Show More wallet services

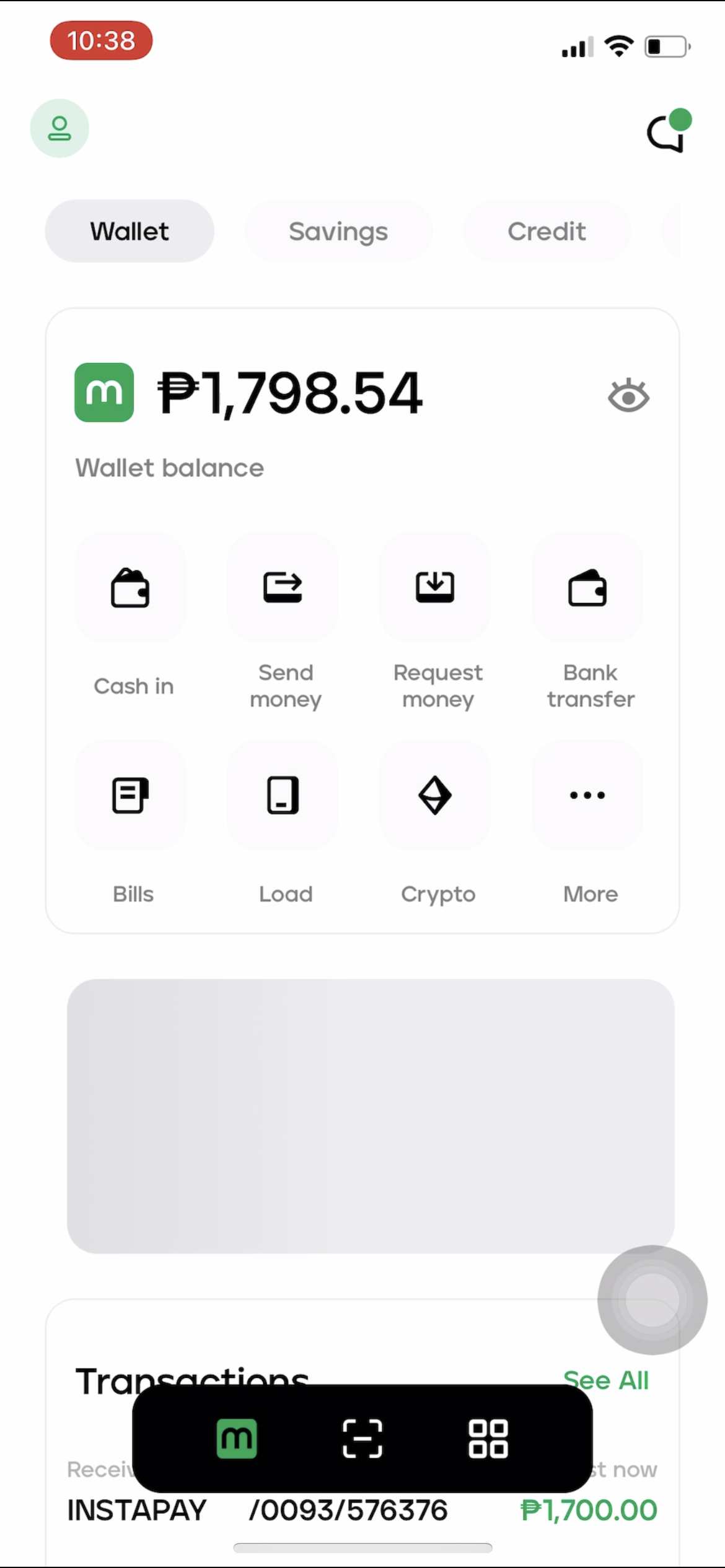point(587,796)
